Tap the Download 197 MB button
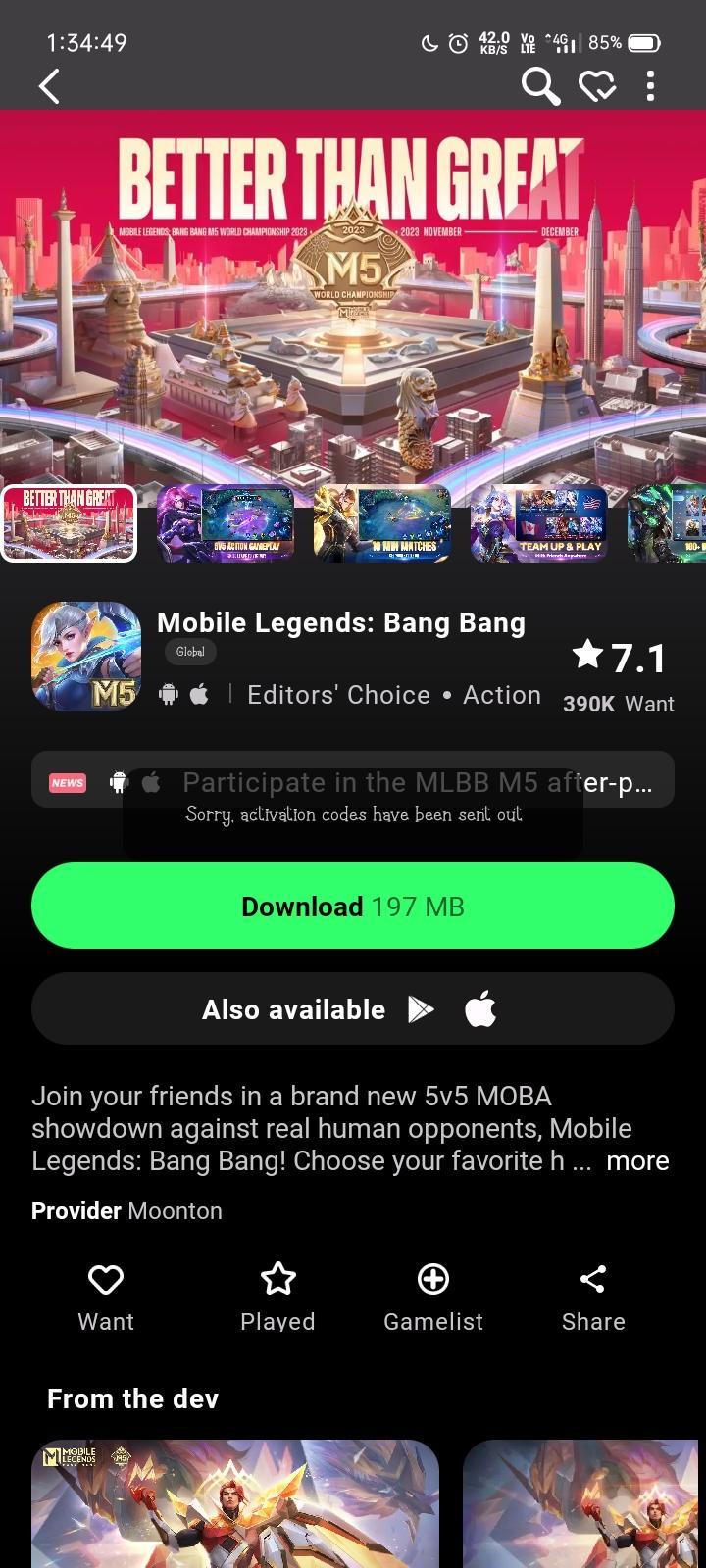706x1568 pixels. tap(353, 906)
